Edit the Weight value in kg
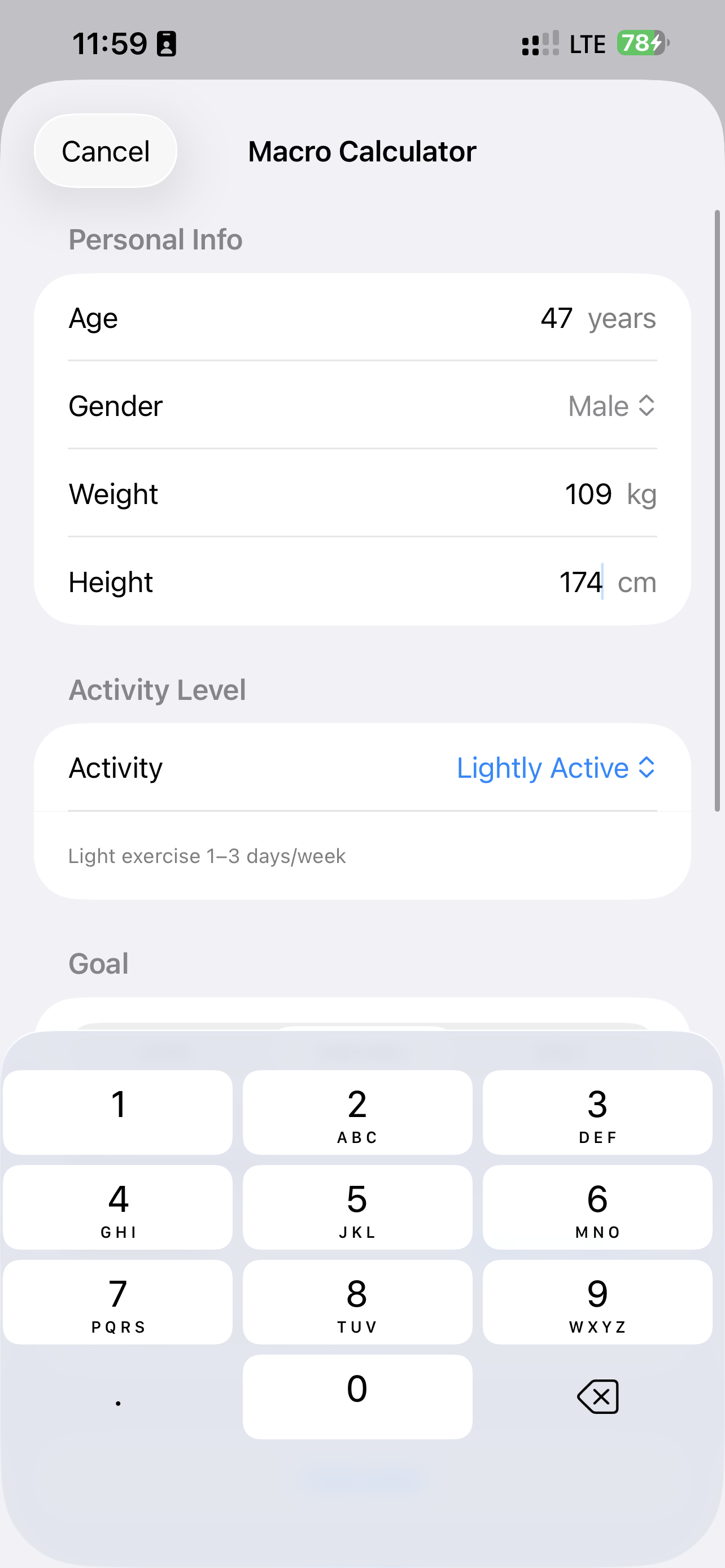Screen dimensions: 725x1568 (x=587, y=494)
